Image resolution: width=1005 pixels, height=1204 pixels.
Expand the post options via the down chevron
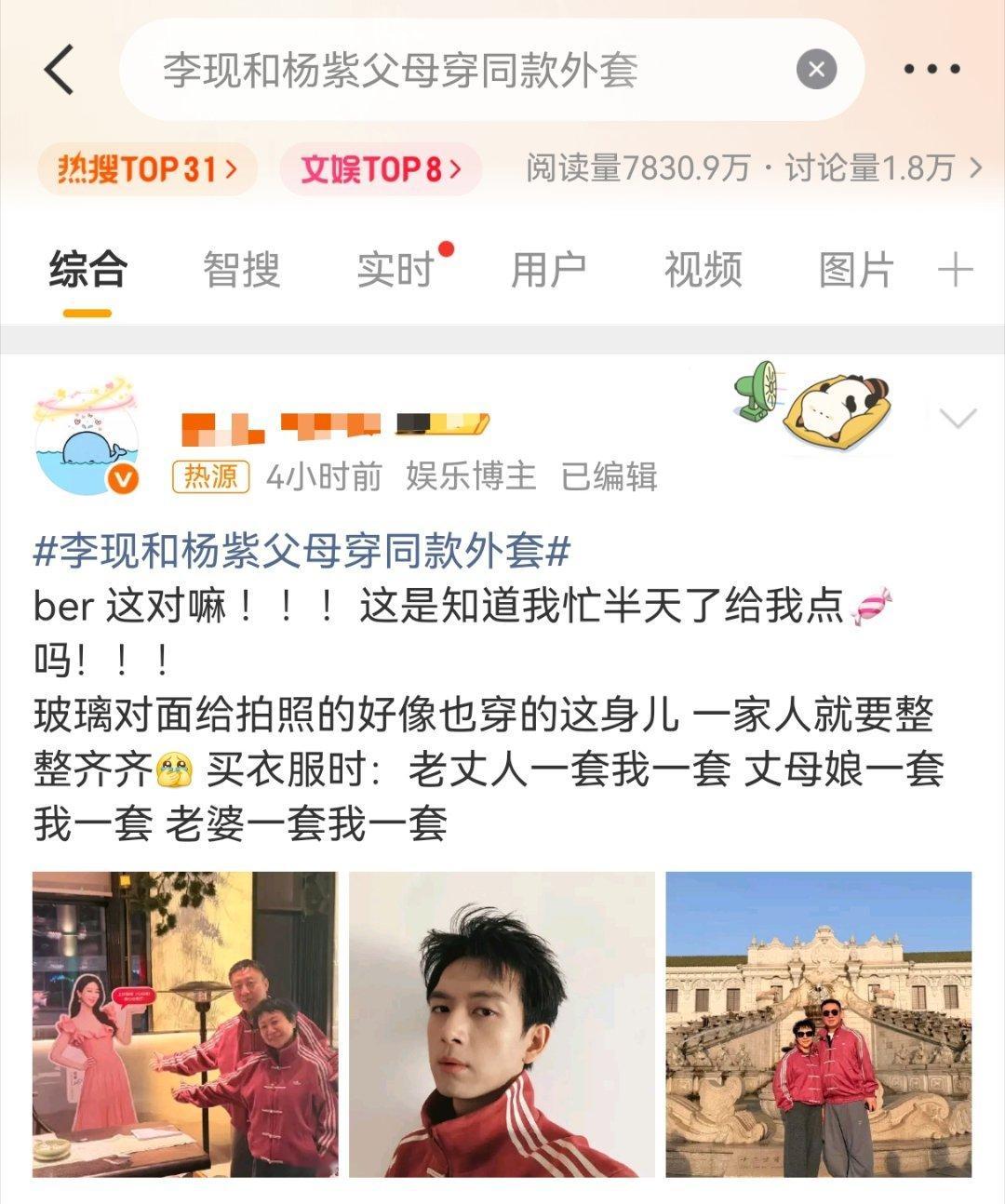coord(957,419)
